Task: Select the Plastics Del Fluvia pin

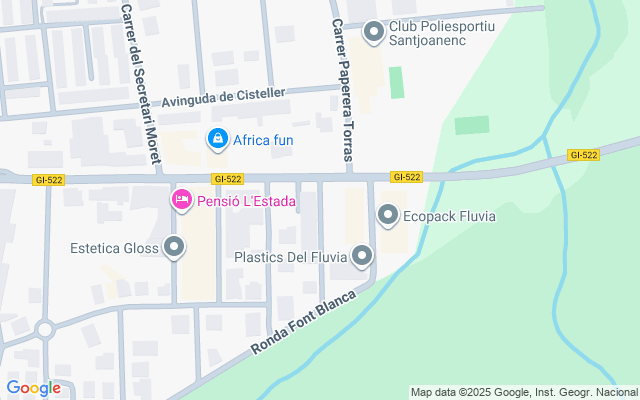Action: tap(363, 257)
